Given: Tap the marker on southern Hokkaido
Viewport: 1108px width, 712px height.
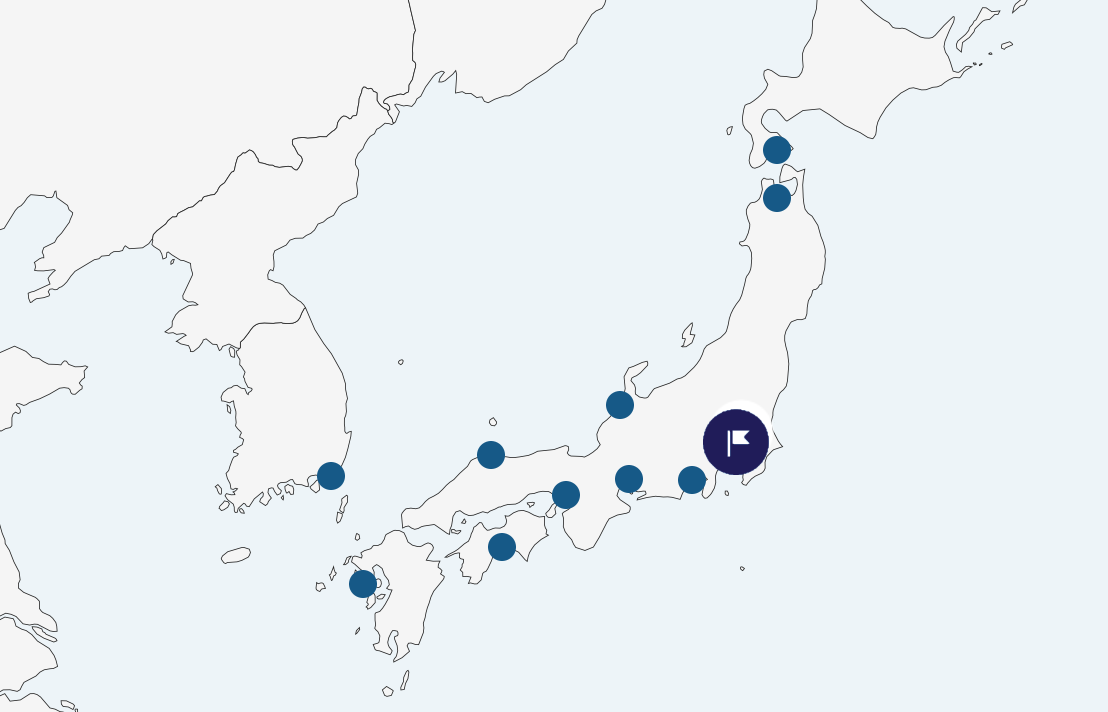Looking at the screenshot, I should coord(777,150).
